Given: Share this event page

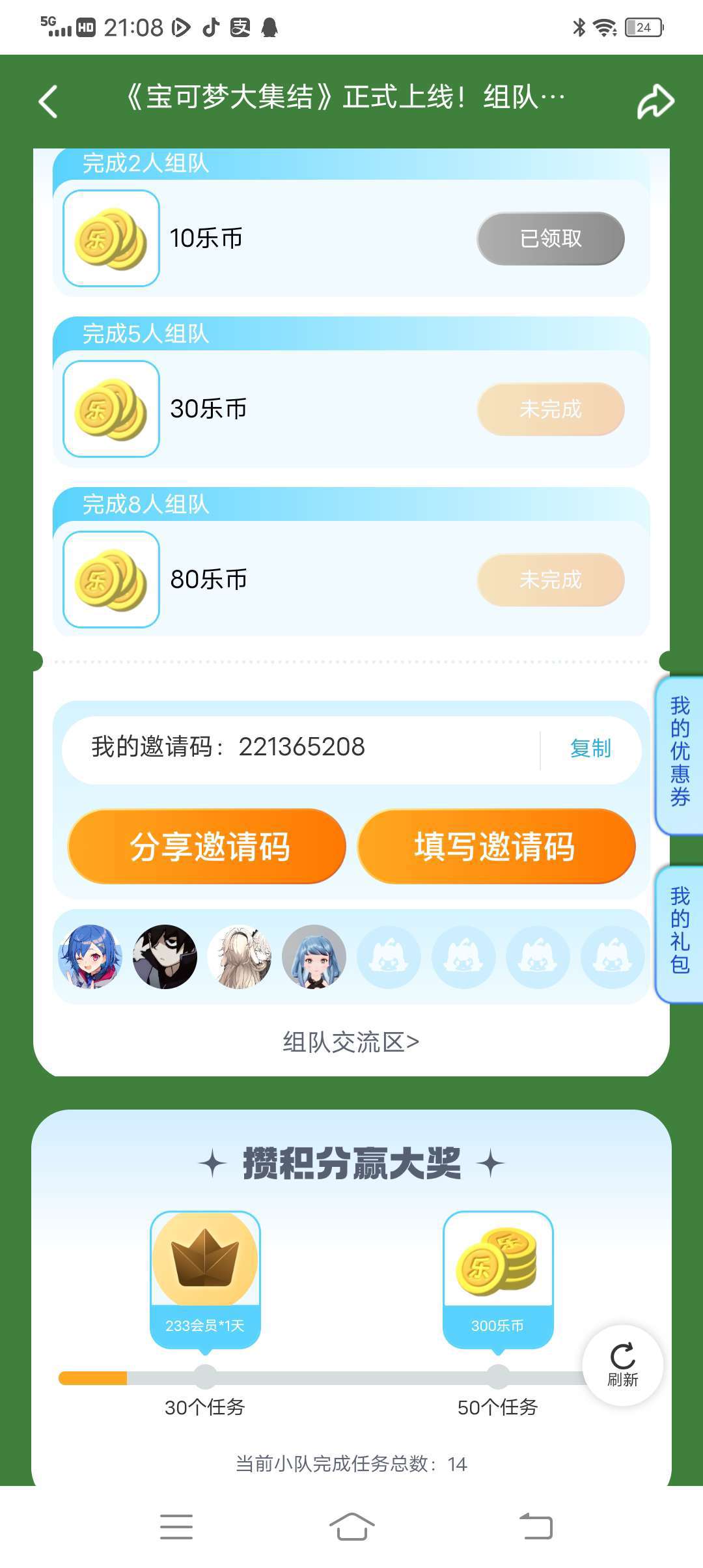Looking at the screenshot, I should tap(655, 102).
